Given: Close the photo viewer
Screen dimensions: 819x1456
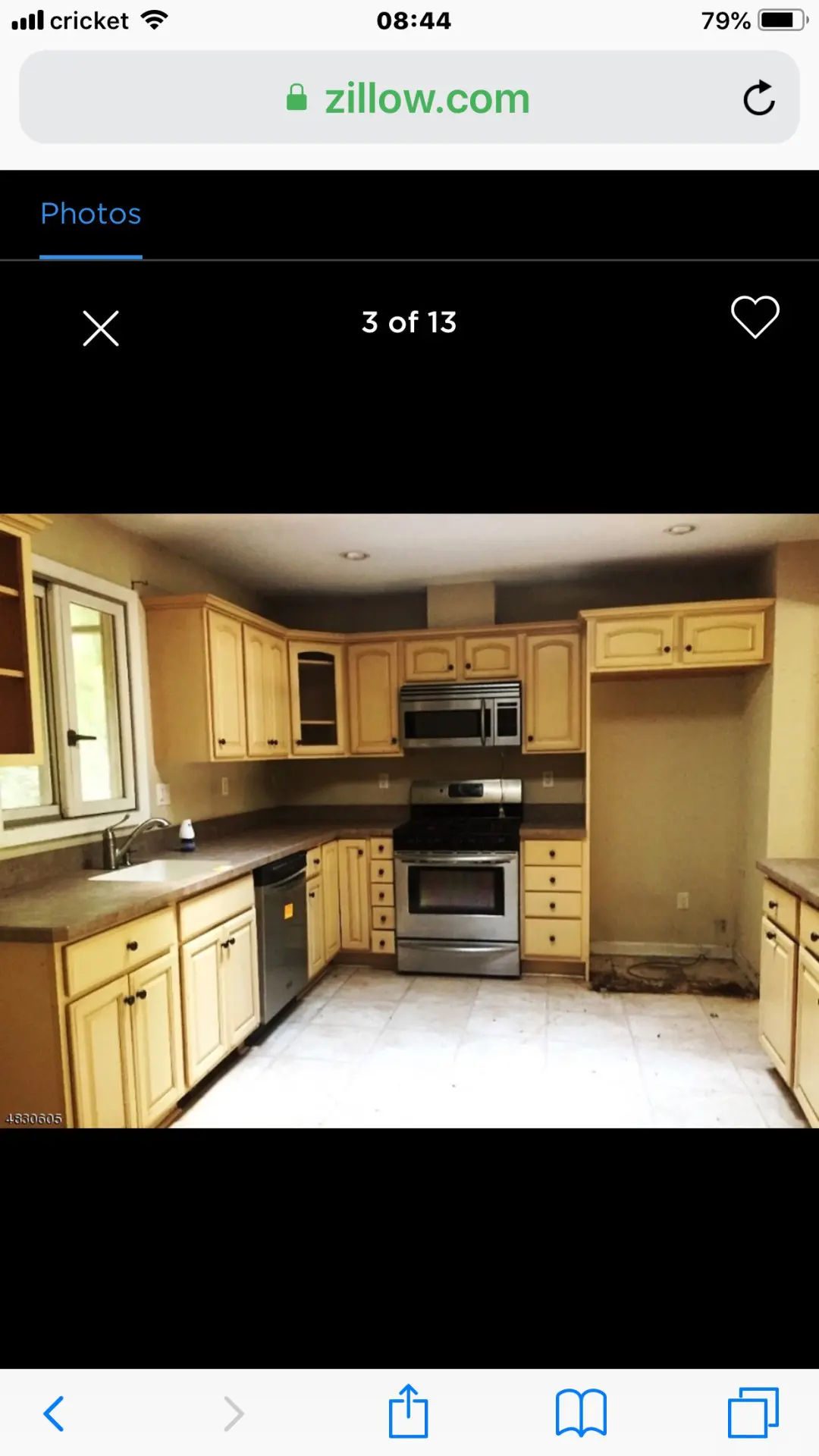Looking at the screenshot, I should [101, 328].
